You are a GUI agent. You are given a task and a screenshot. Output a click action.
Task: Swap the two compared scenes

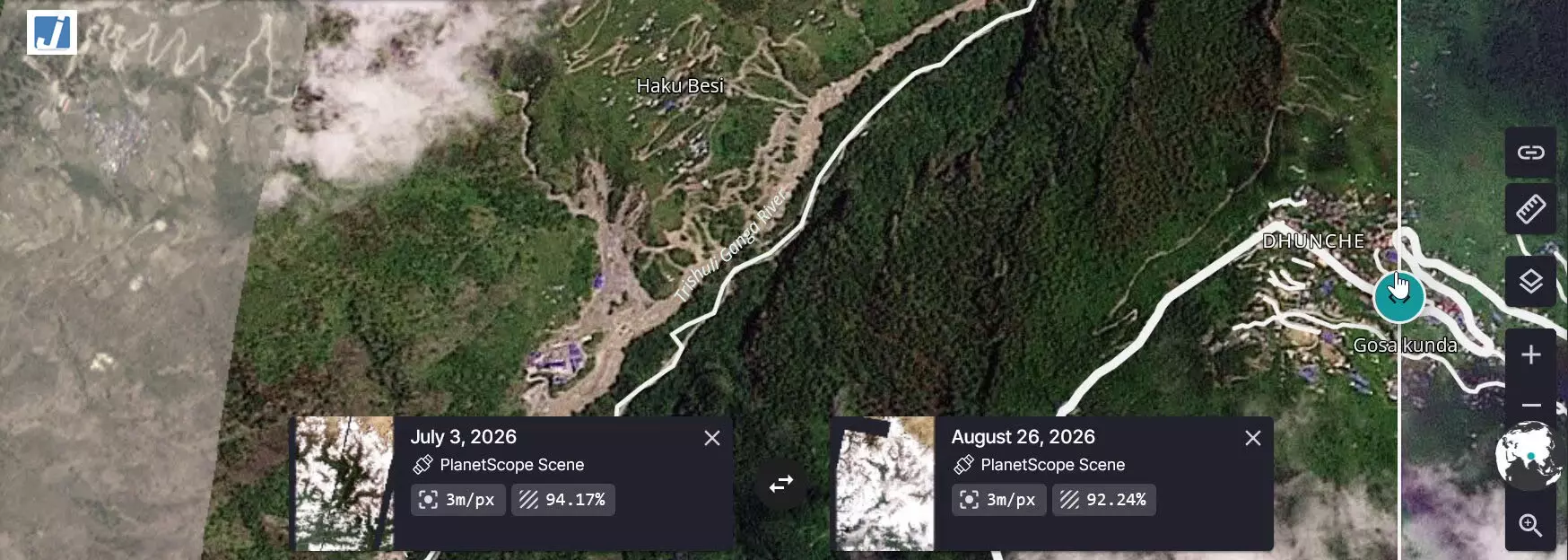coord(781,484)
